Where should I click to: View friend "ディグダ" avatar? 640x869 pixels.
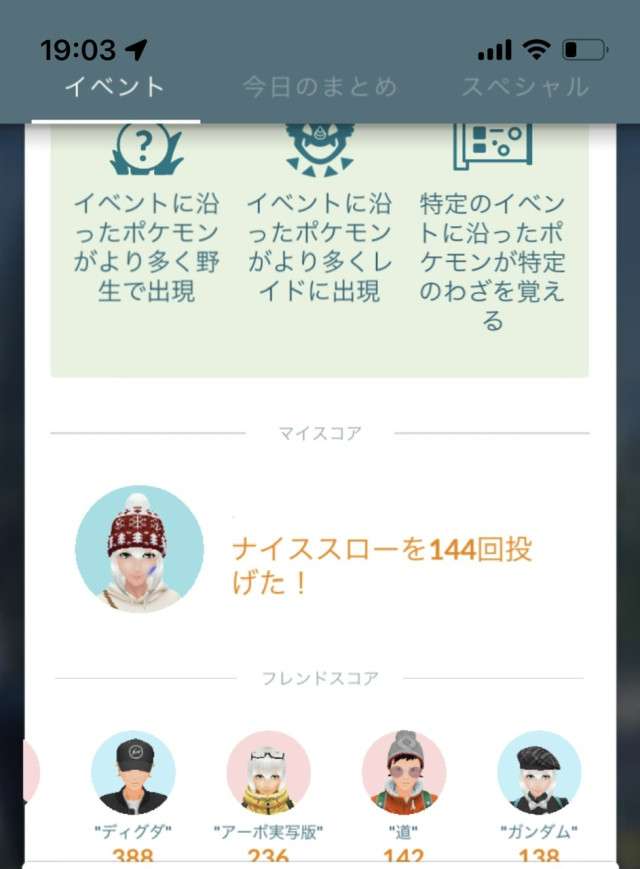[133, 772]
